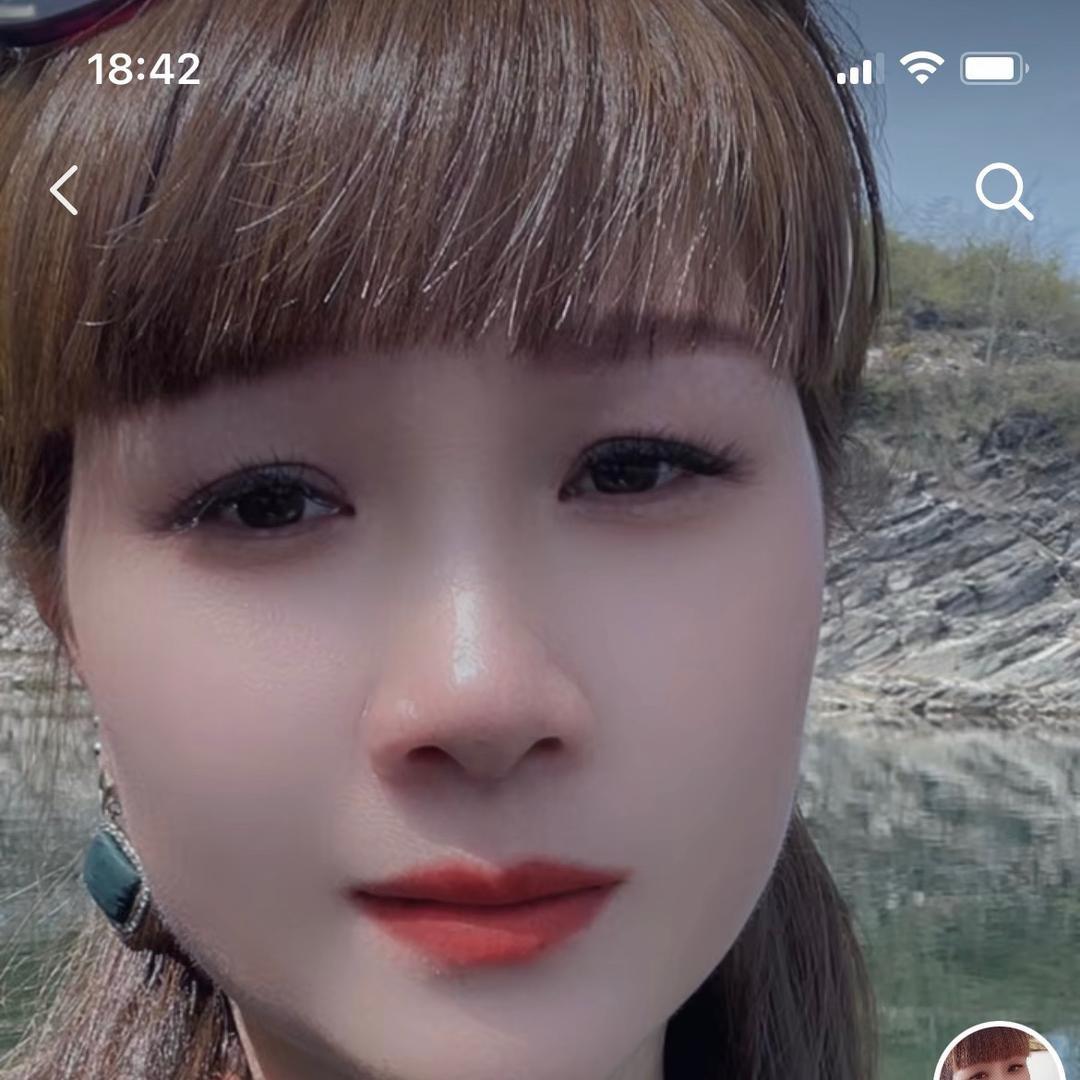The height and width of the screenshot is (1080, 1080).
Task: Open the search magnifier icon
Action: tap(1003, 191)
